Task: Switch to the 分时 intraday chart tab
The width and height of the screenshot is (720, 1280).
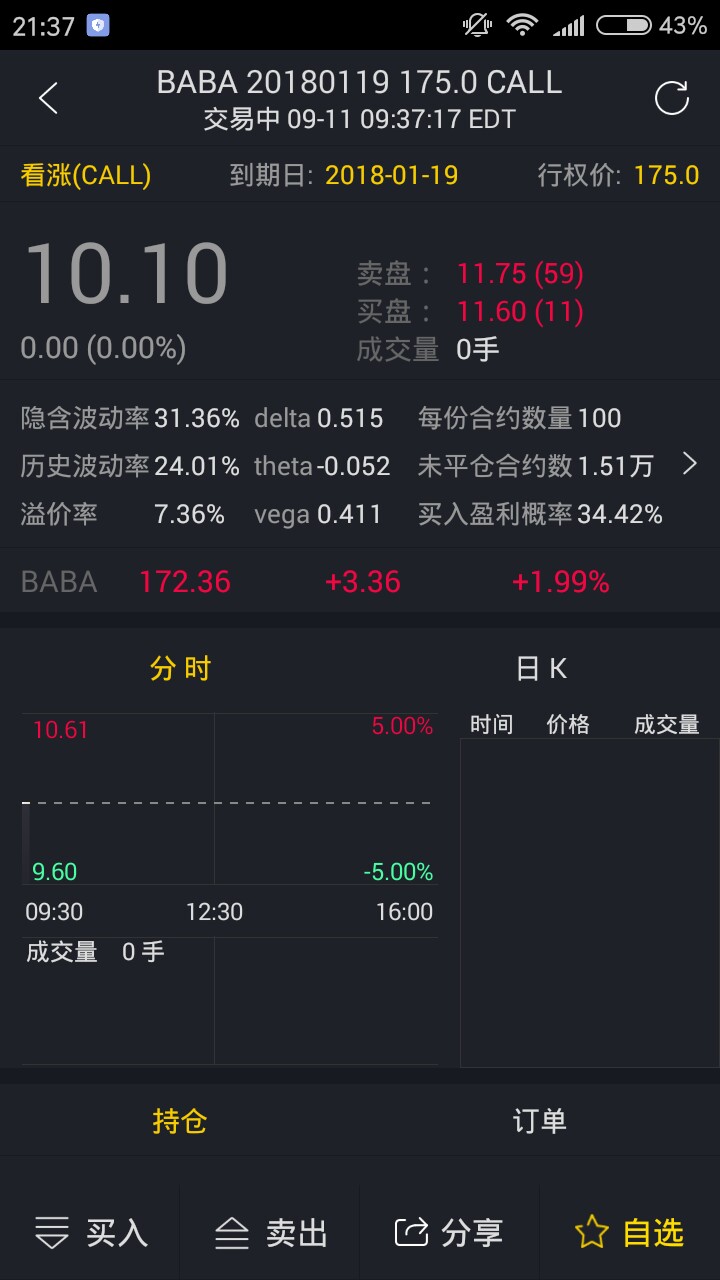Action: pos(180,668)
